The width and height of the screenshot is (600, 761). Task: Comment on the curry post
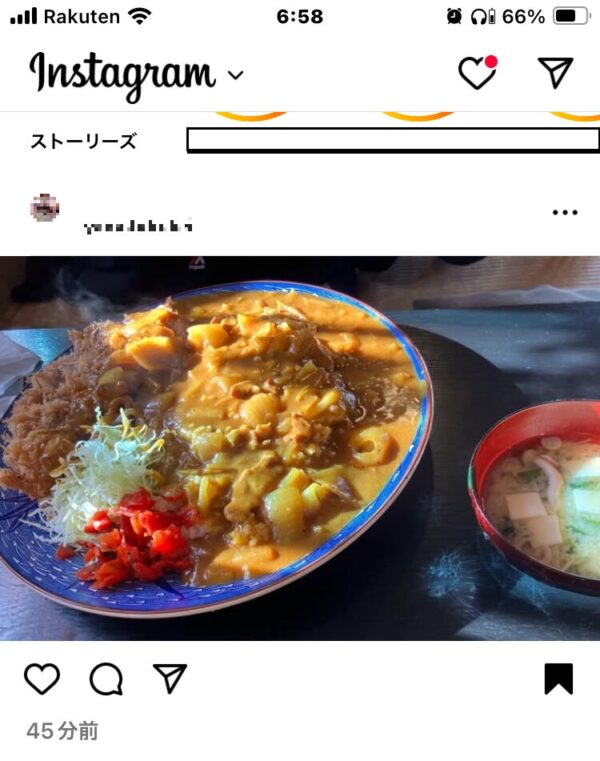click(106, 679)
